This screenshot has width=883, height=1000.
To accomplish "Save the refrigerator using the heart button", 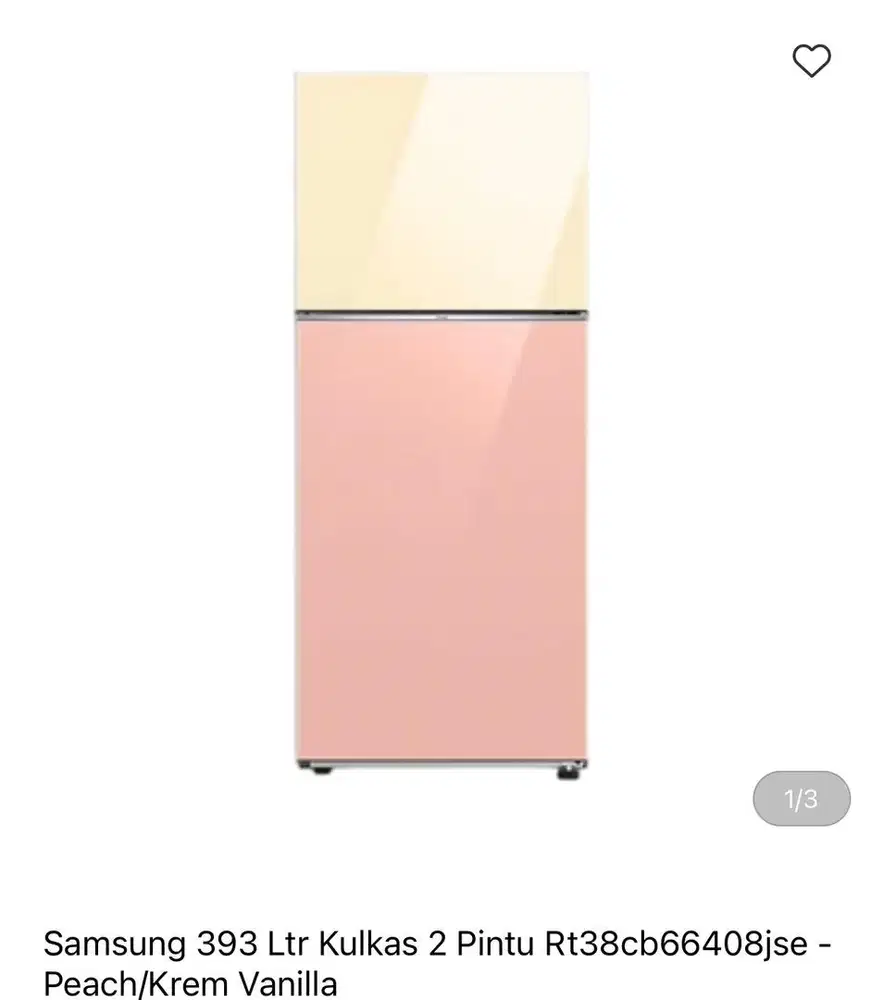I will pos(810,59).
